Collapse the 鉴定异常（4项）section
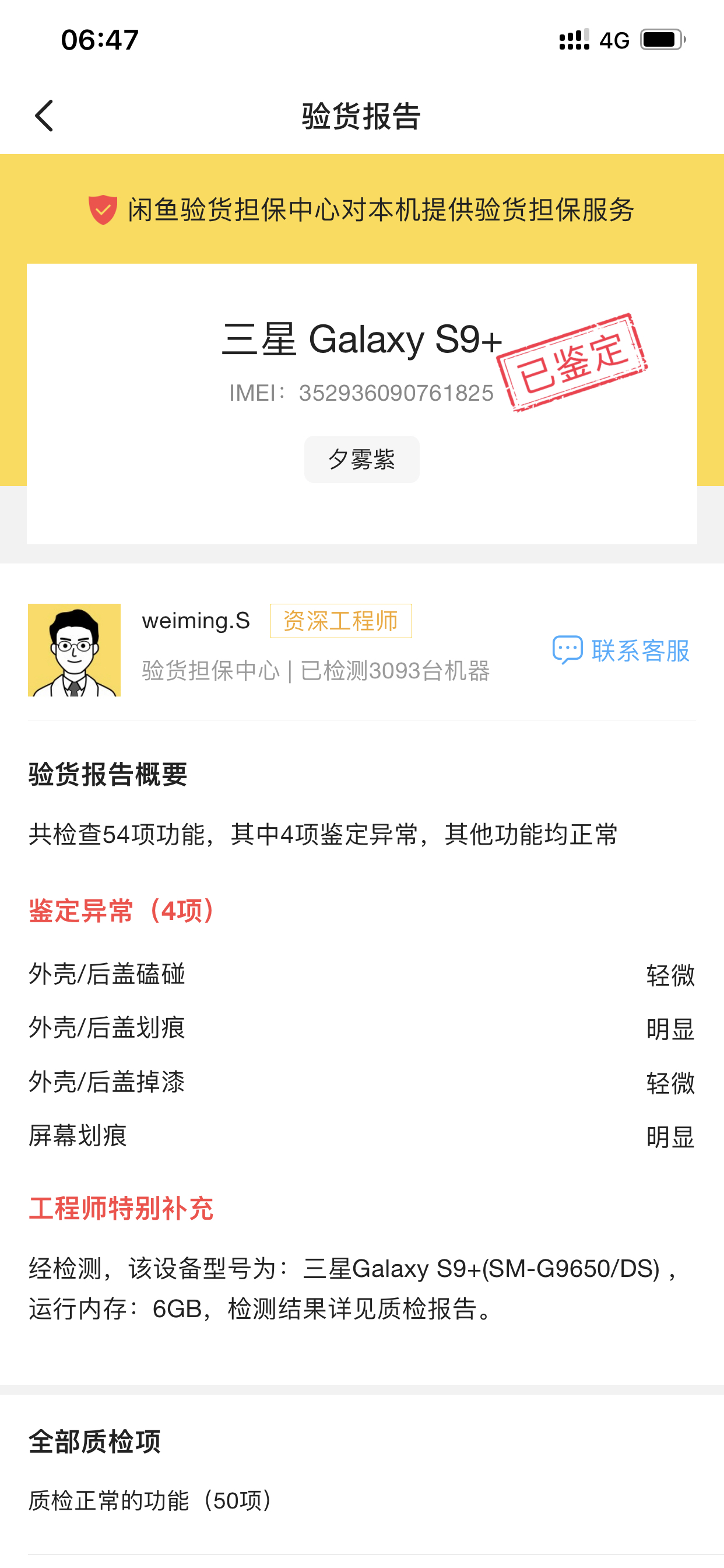 tap(120, 911)
